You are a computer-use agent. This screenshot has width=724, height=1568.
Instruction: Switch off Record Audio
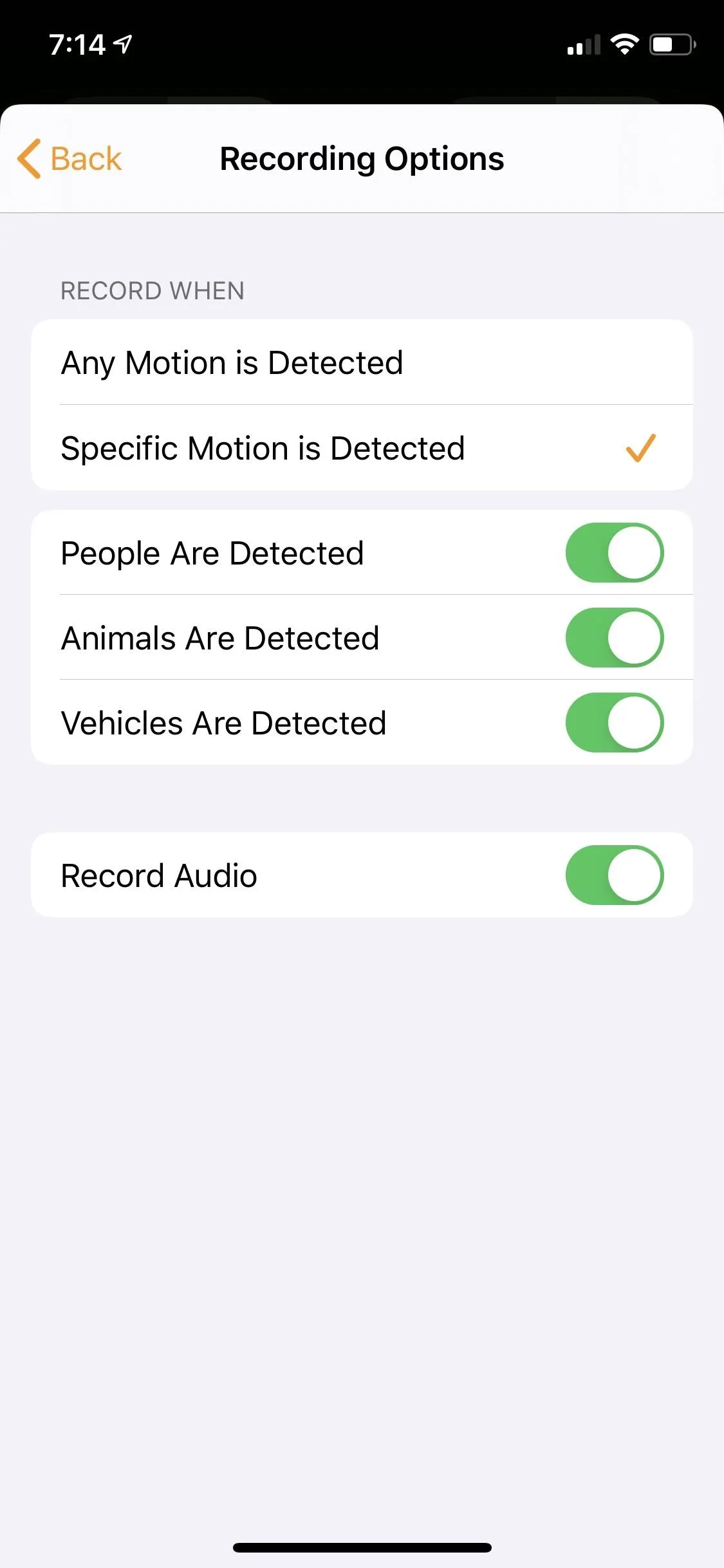[615, 875]
